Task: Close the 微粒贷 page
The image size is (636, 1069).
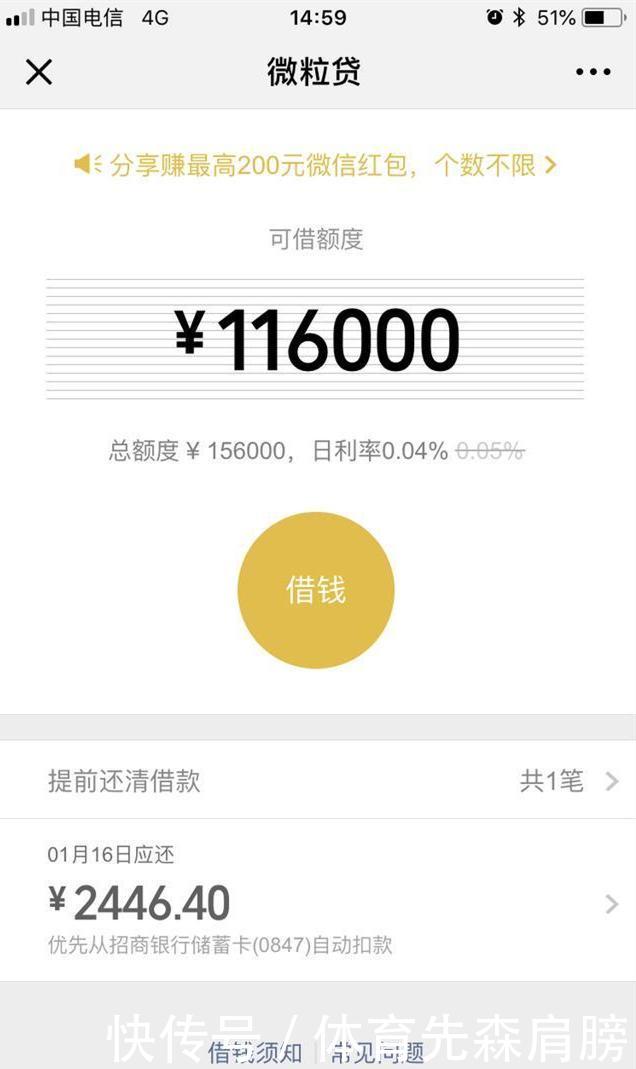Action: click(39, 72)
